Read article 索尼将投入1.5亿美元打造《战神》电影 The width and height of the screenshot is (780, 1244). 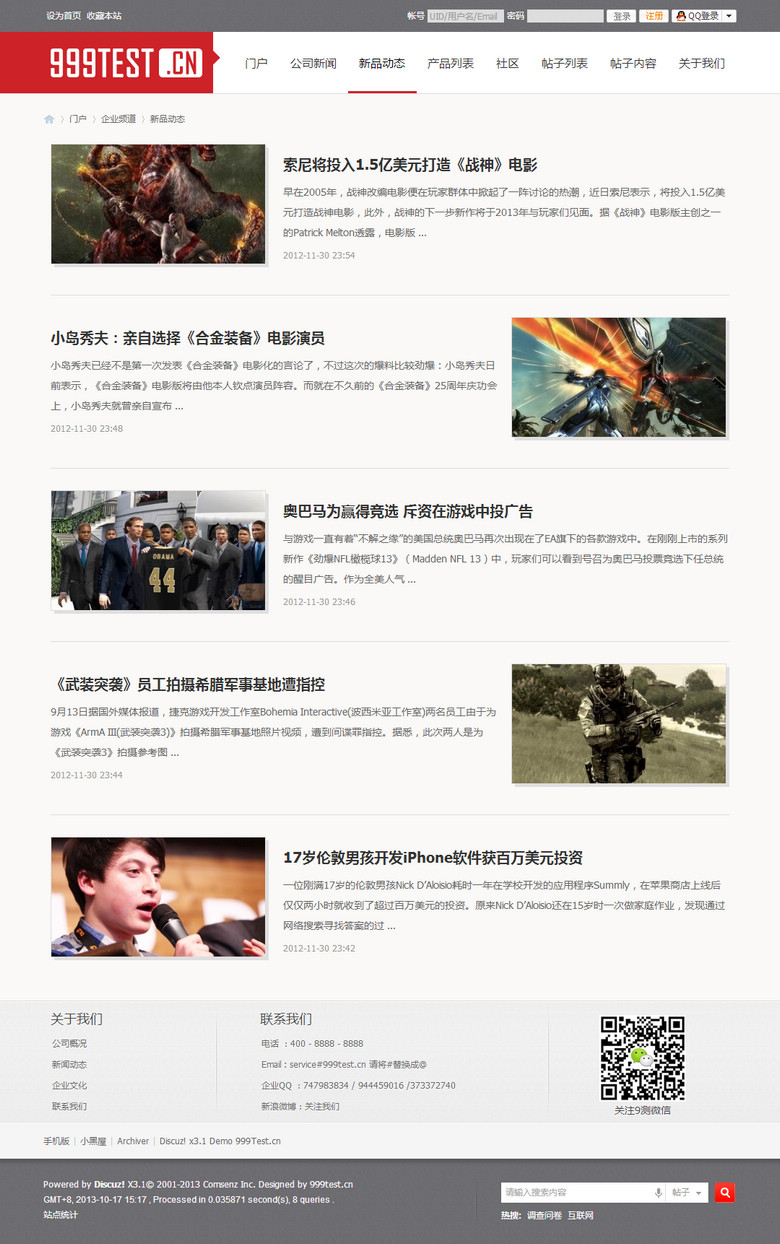[x=410, y=165]
